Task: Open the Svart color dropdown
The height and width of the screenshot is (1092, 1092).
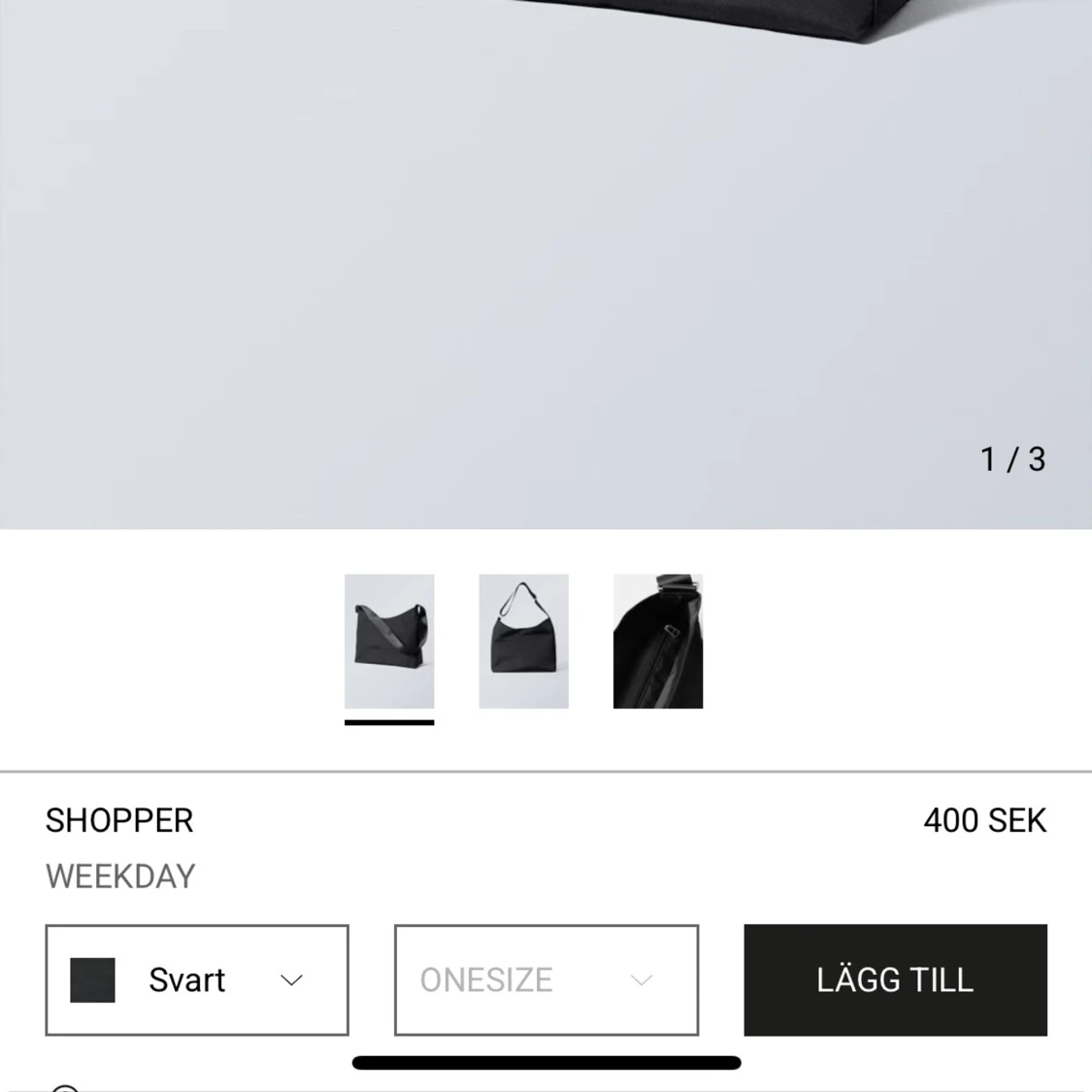Action: pyautogui.click(x=197, y=979)
